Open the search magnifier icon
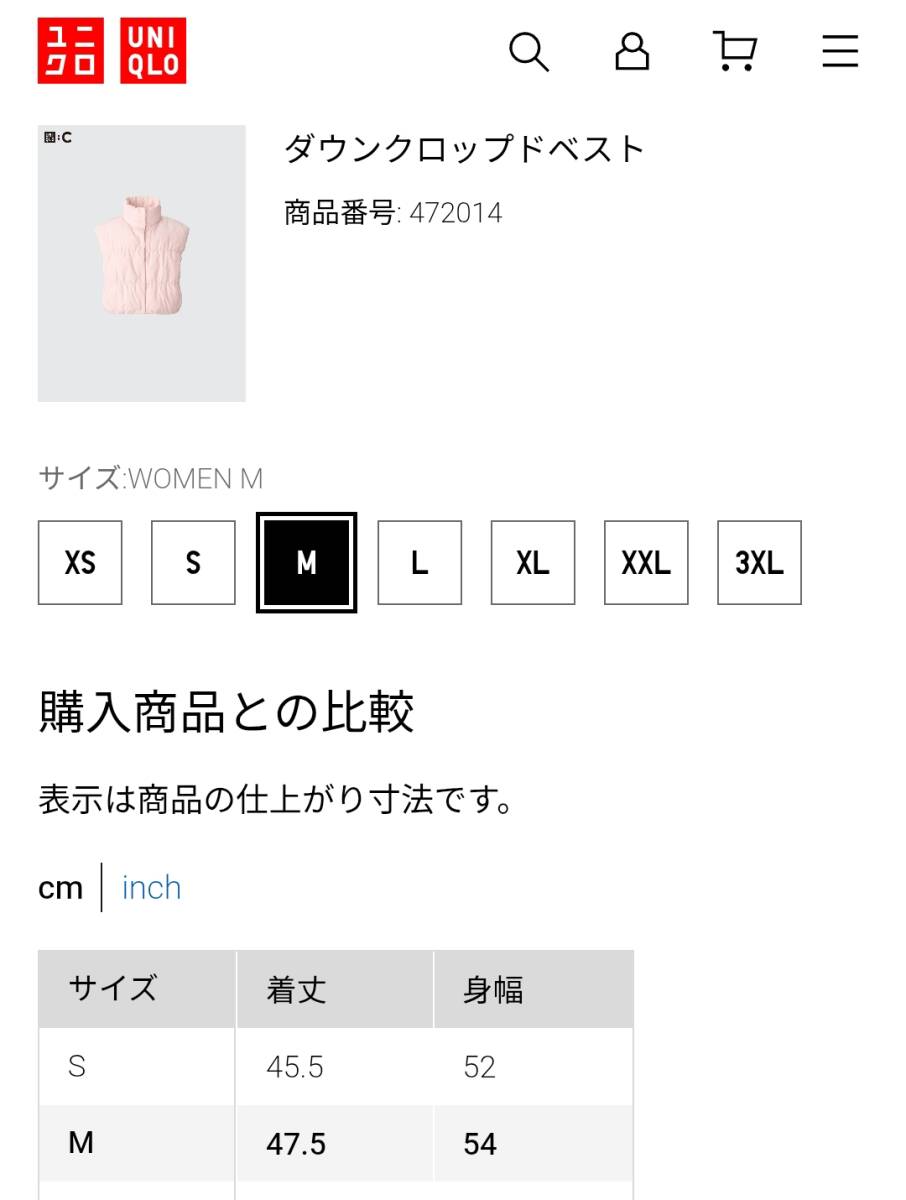 click(x=529, y=51)
